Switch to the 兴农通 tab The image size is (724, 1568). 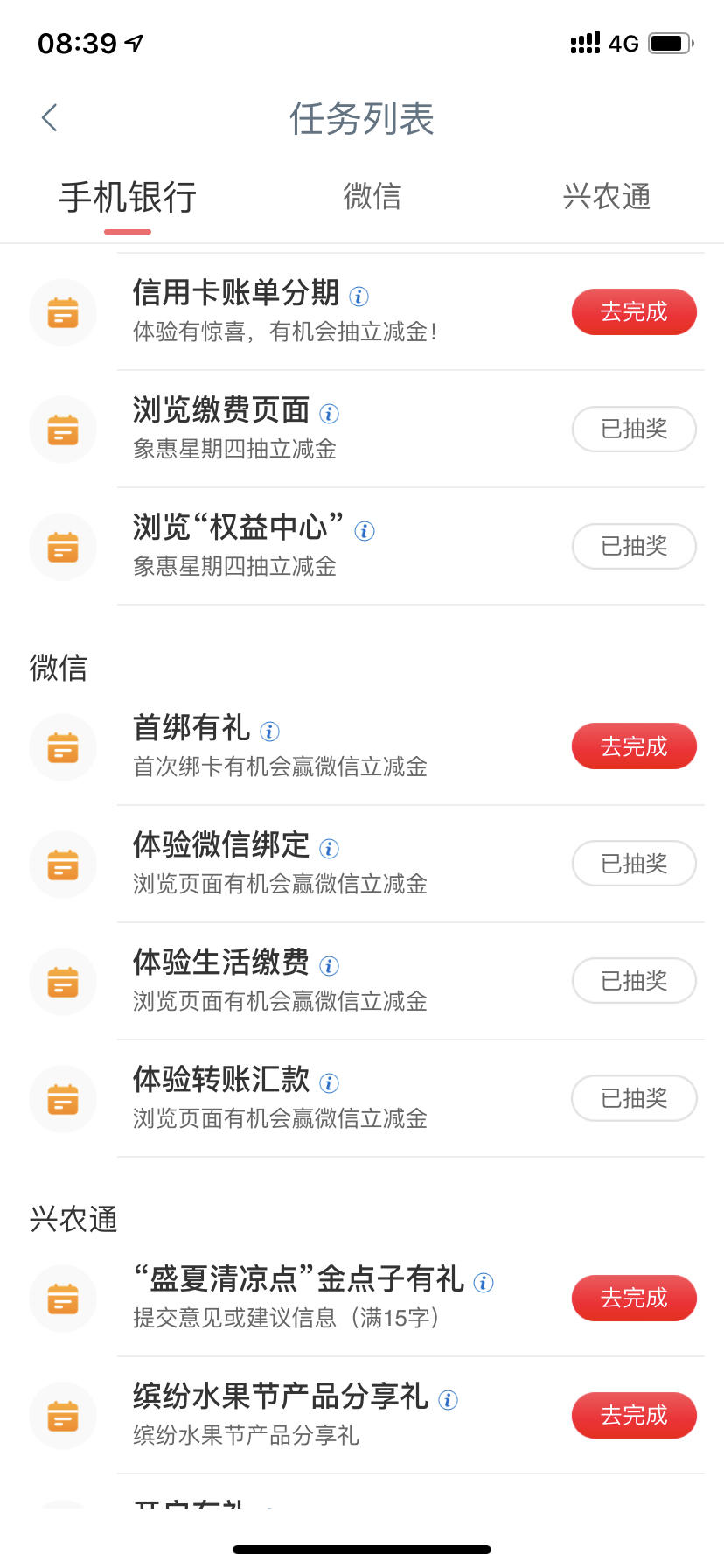(x=607, y=196)
